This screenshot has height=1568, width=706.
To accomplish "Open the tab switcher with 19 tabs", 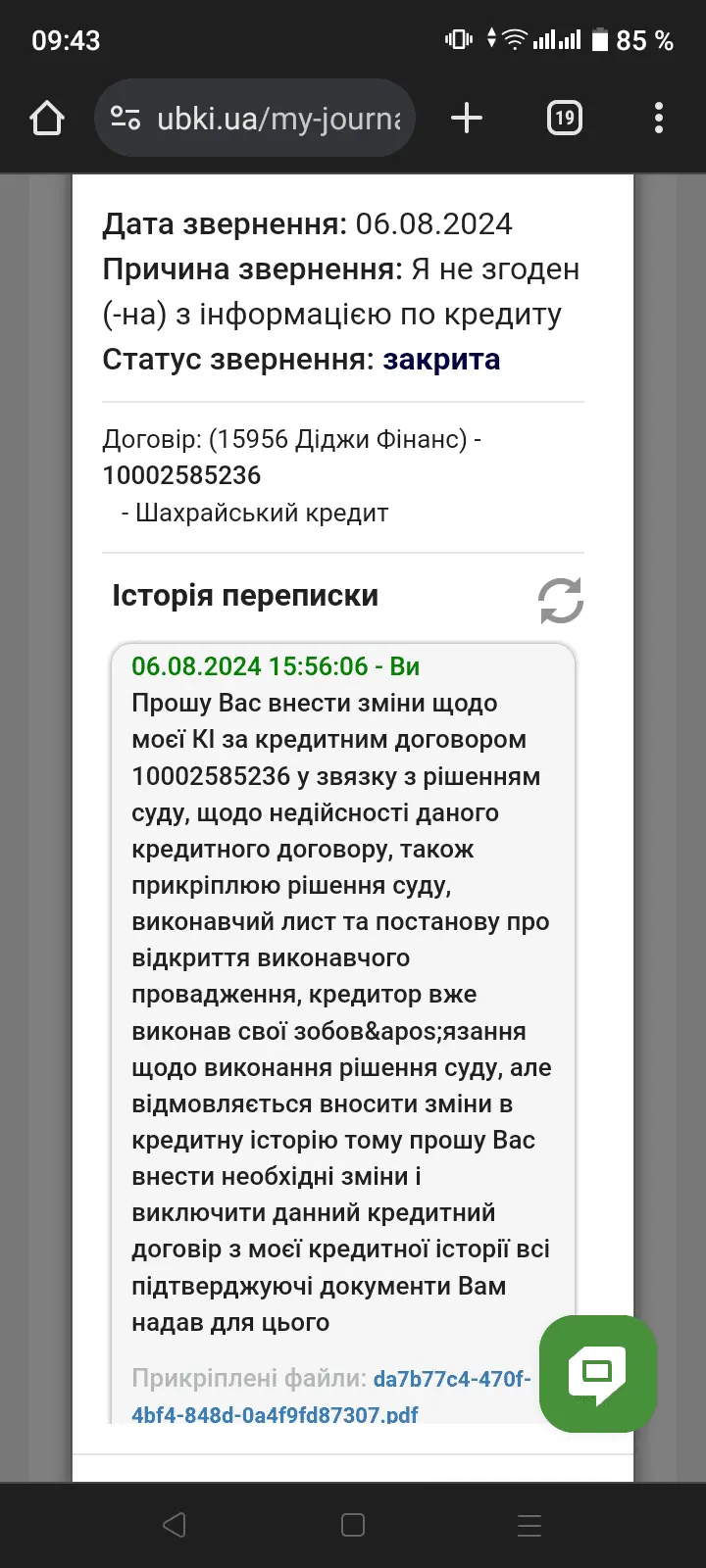I will [x=564, y=119].
